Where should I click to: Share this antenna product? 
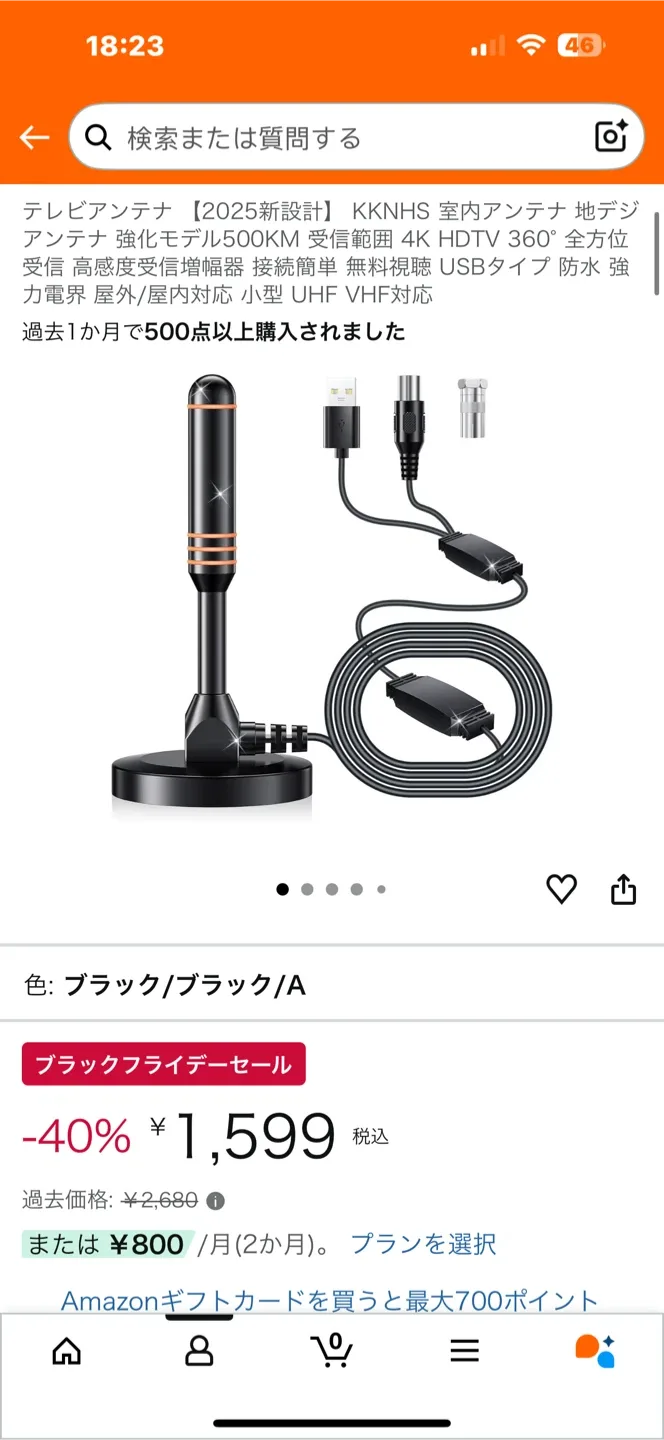coord(623,889)
